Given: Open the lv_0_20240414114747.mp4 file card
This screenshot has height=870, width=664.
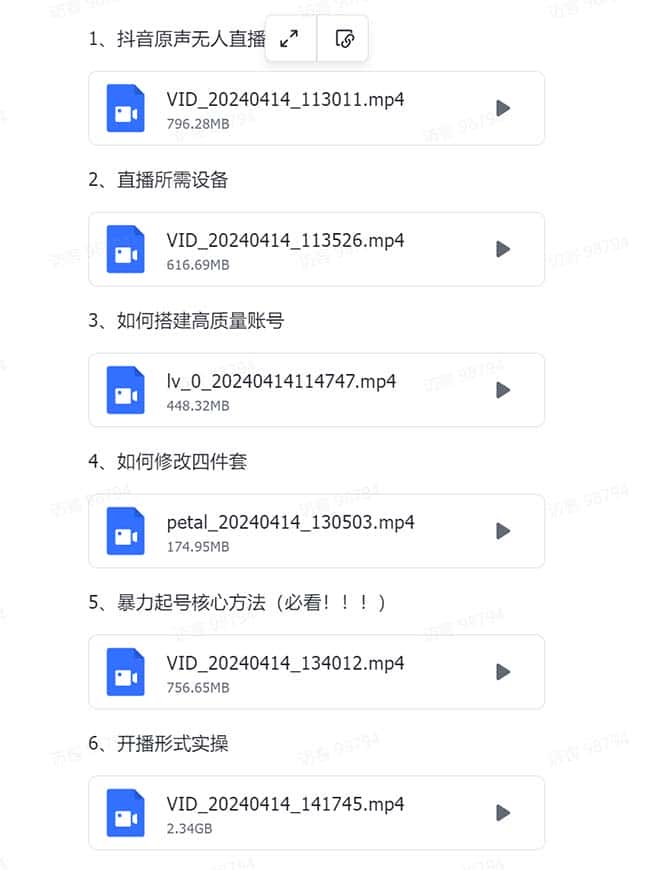Looking at the screenshot, I should click(281, 390).
